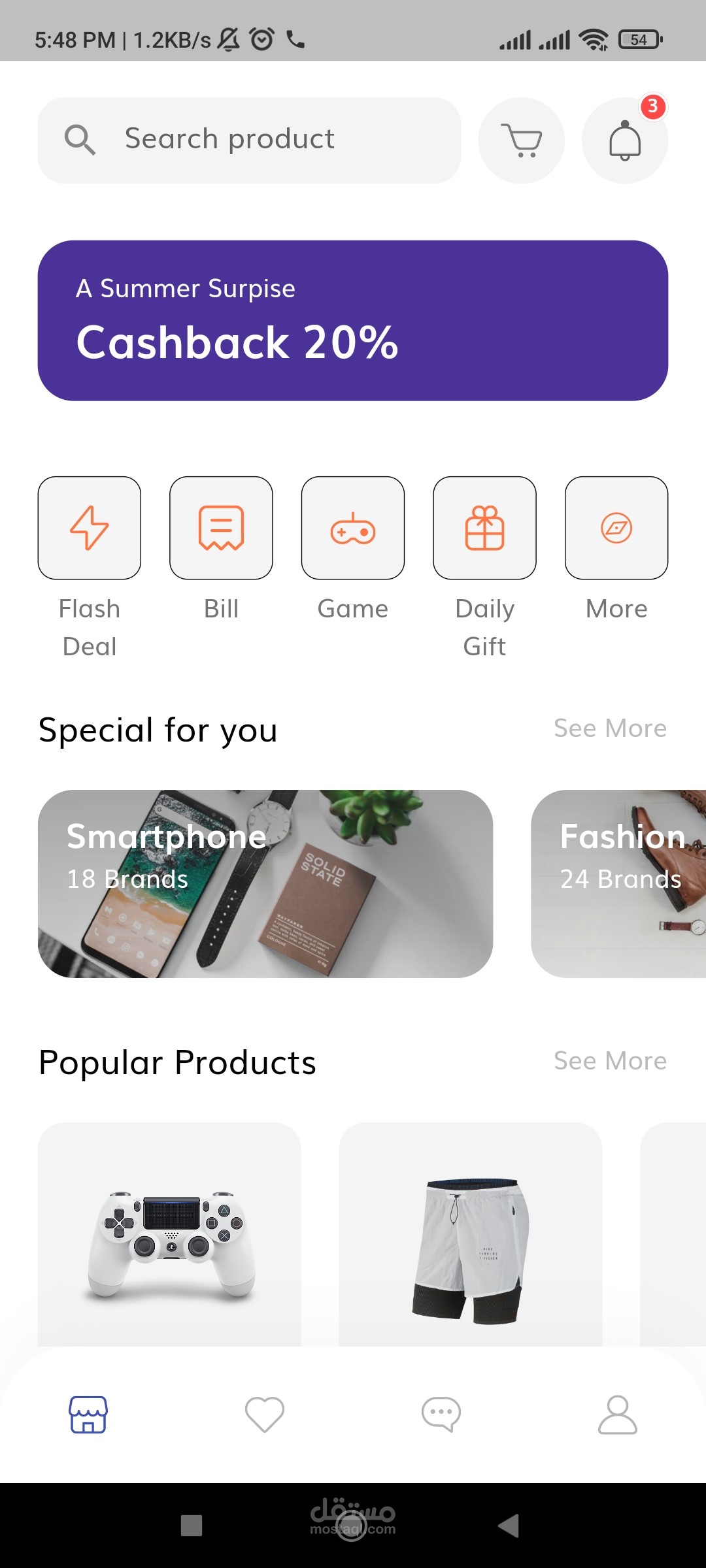The image size is (706, 1568).
Task: Open the Daily Gift feature
Action: 484,528
